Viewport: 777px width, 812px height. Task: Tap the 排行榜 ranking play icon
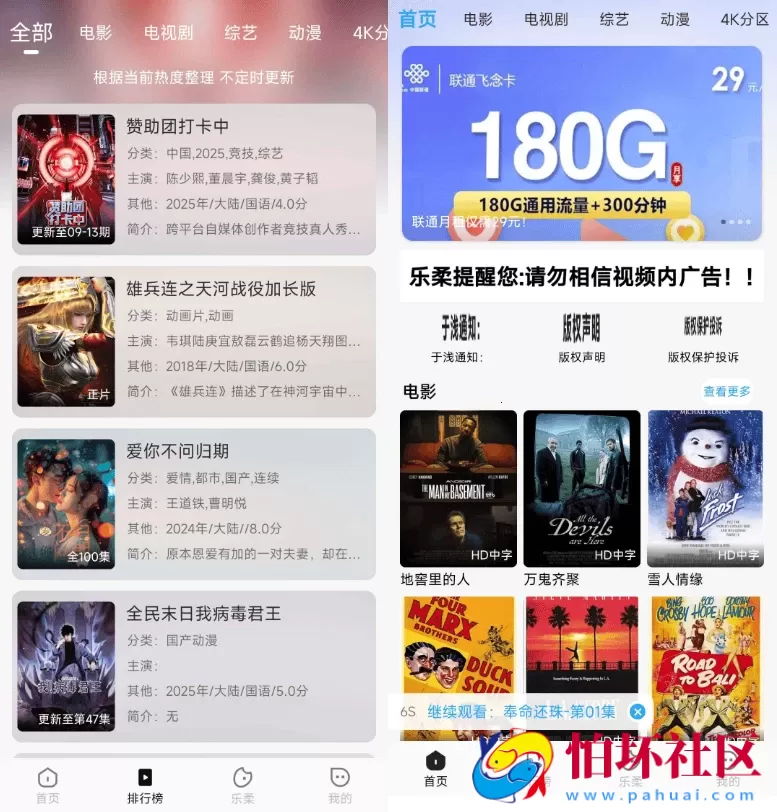(144, 775)
